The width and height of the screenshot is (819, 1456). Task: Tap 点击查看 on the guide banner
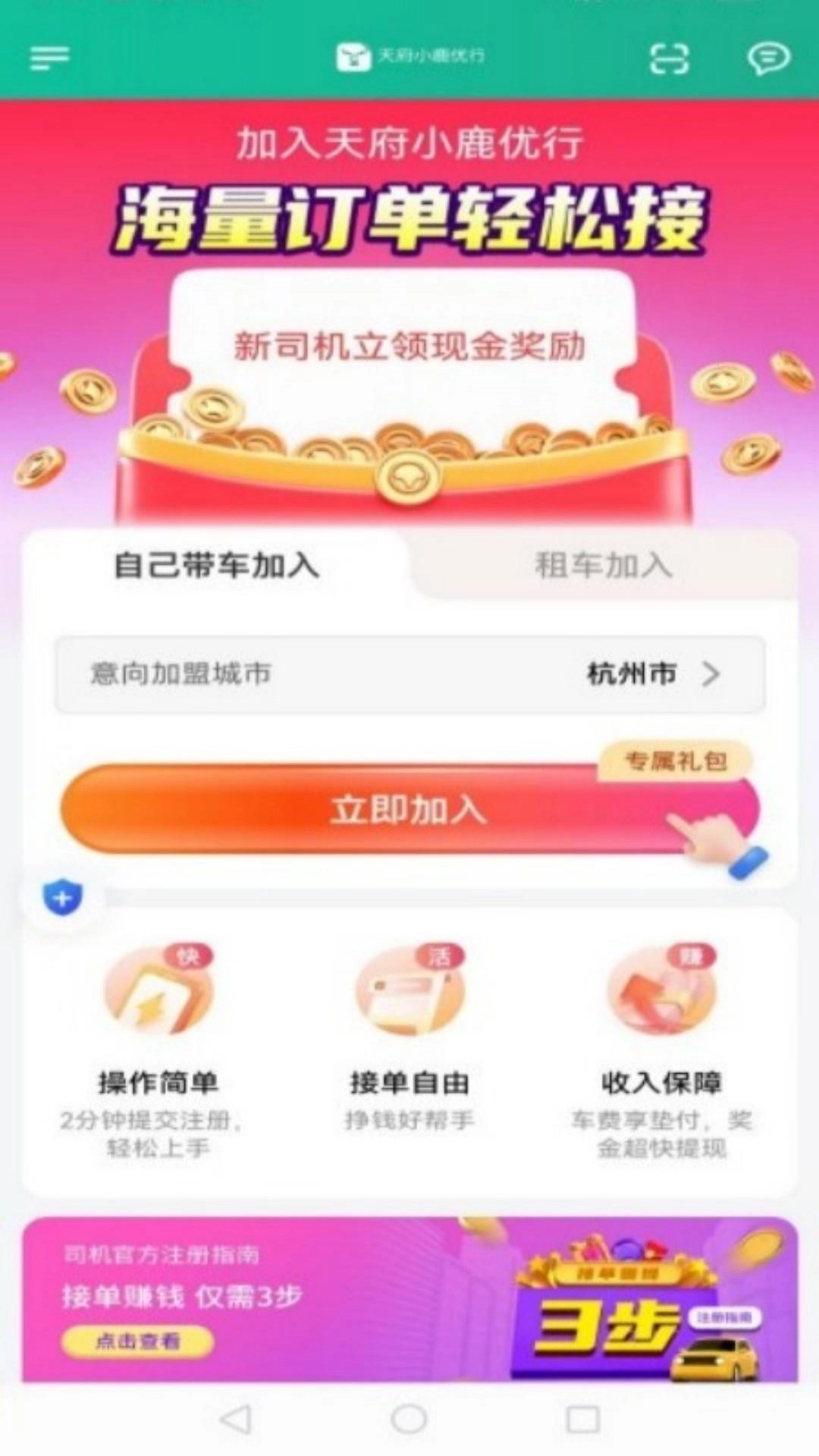137,1341
